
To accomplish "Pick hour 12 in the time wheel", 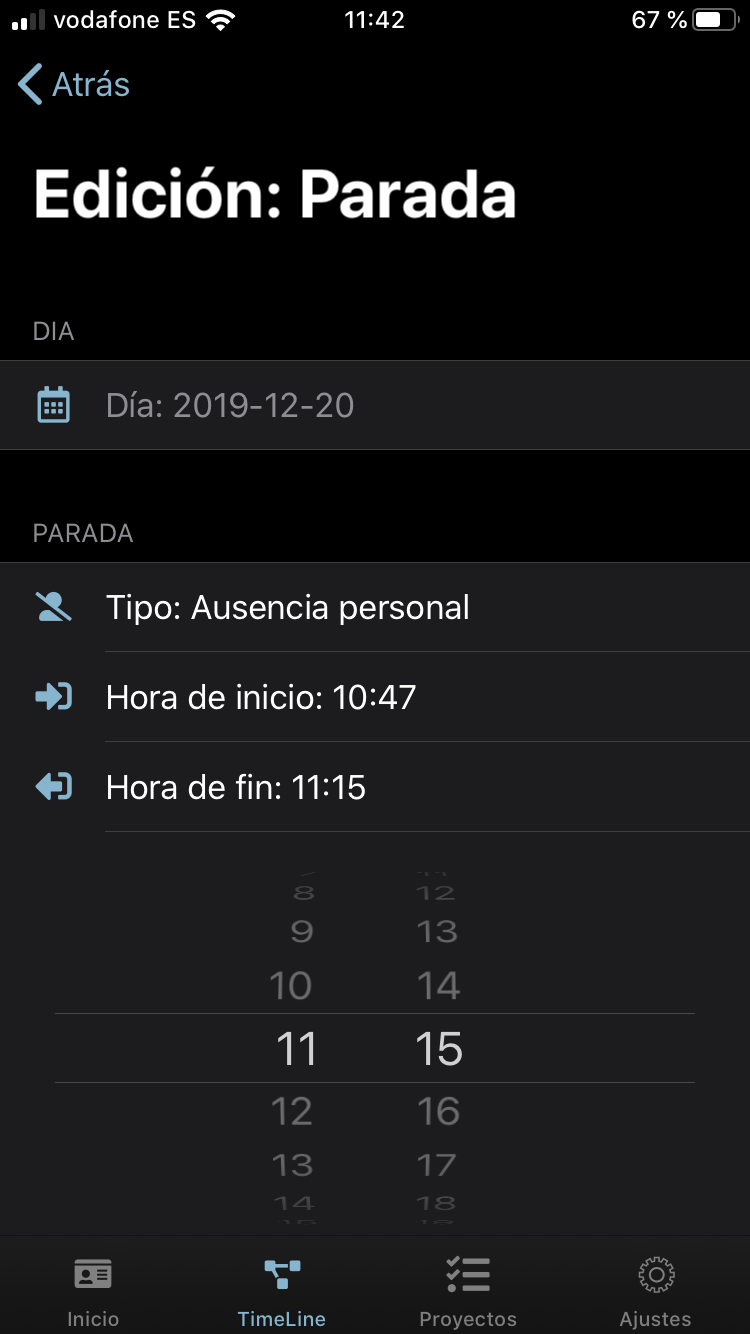I will pos(292,1111).
